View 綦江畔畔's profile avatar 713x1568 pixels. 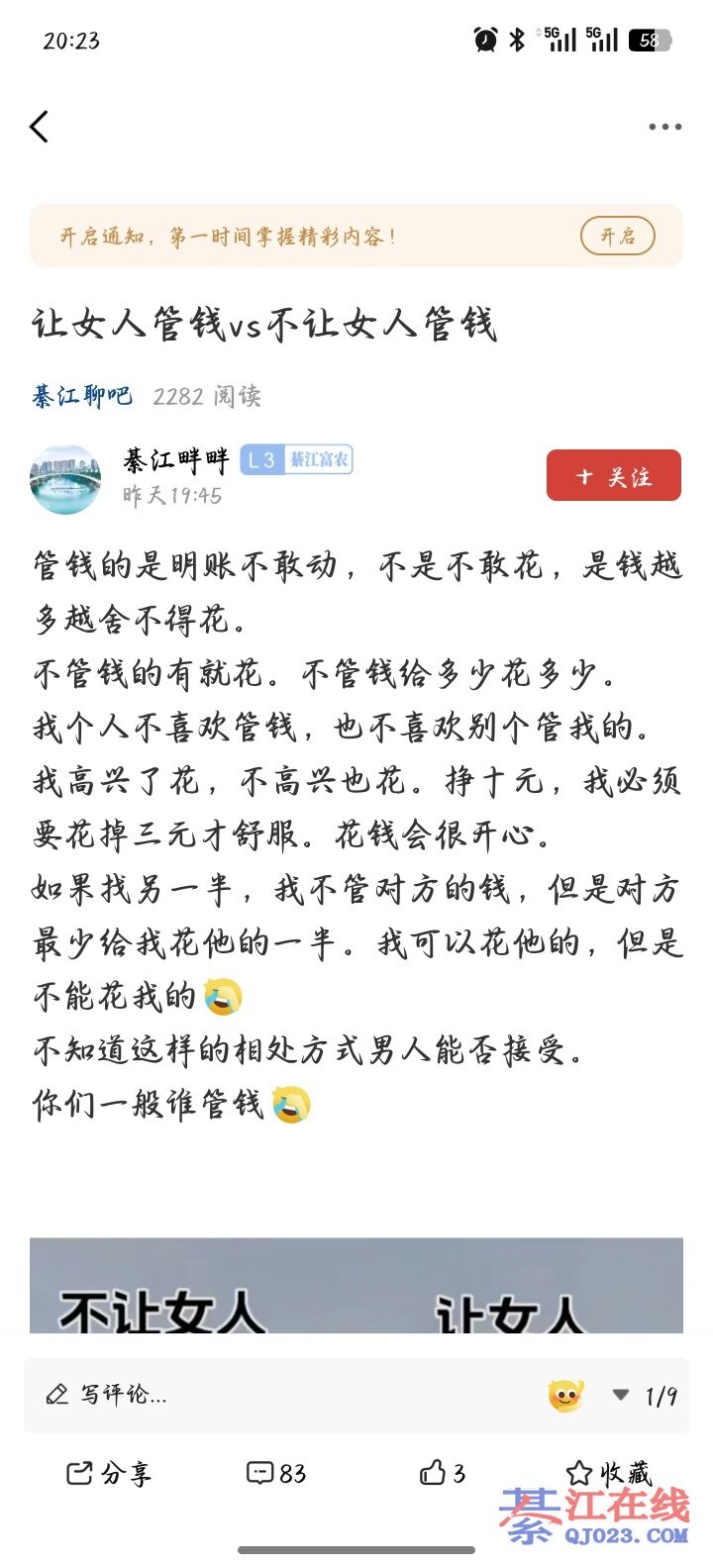click(x=65, y=479)
